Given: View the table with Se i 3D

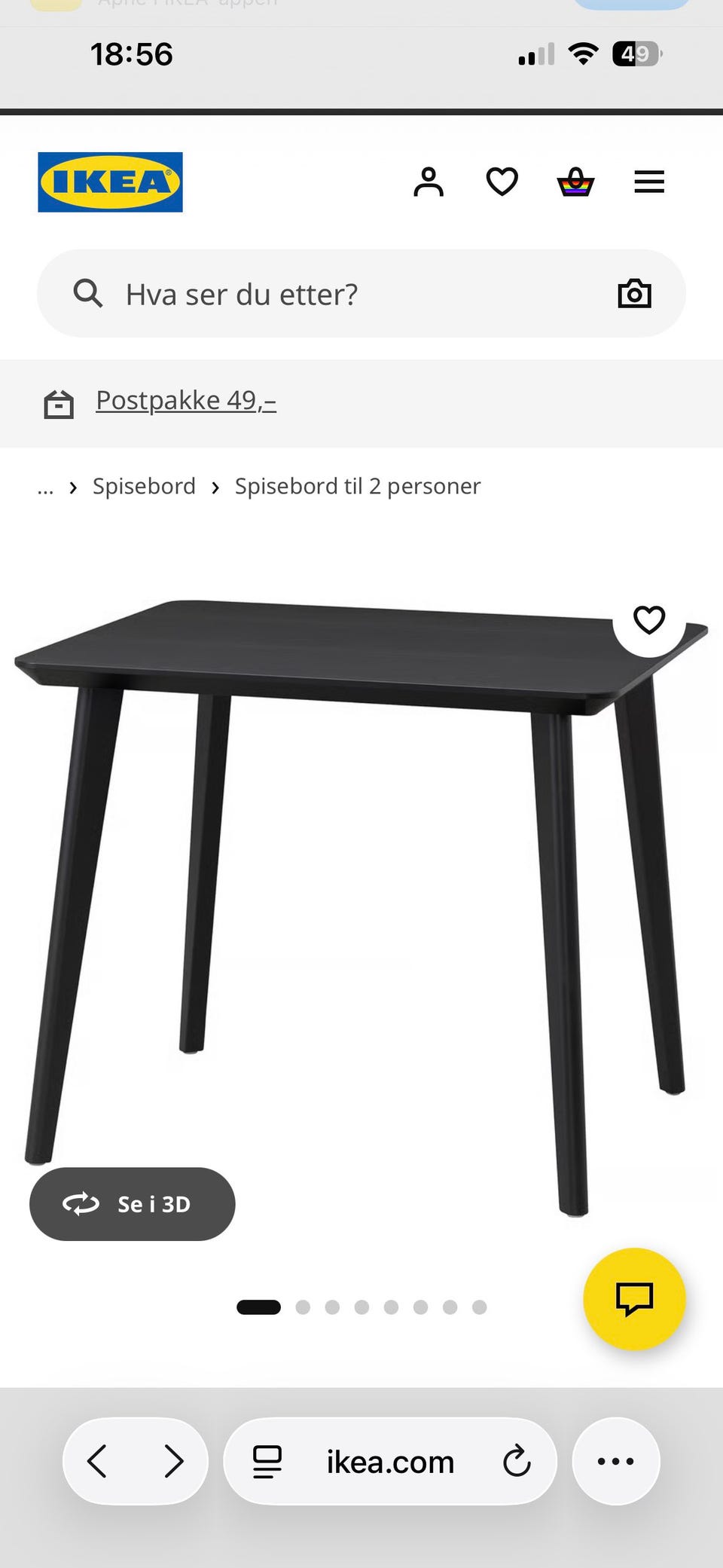Looking at the screenshot, I should tap(133, 1204).
